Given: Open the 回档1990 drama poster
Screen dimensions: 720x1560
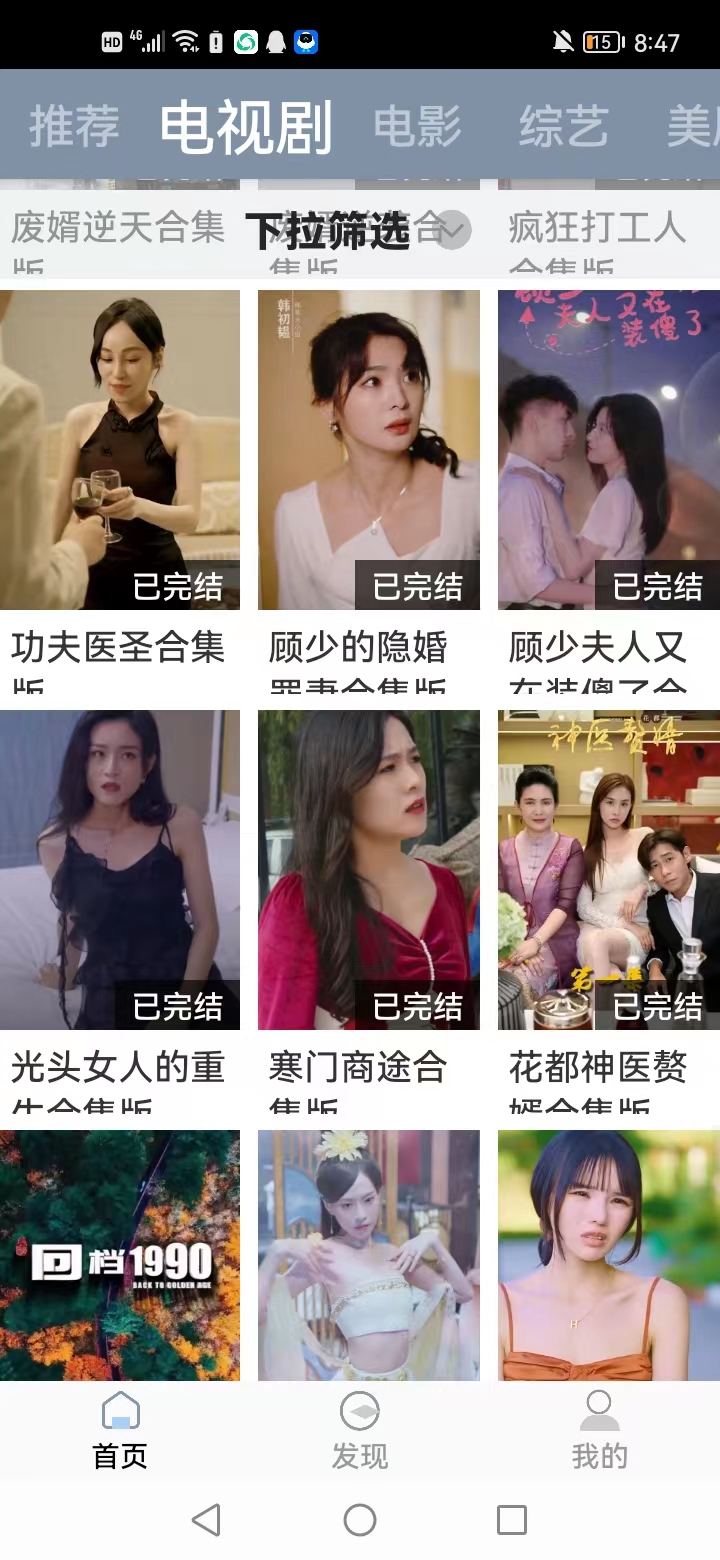Looking at the screenshot, I should pos(120,1255).
